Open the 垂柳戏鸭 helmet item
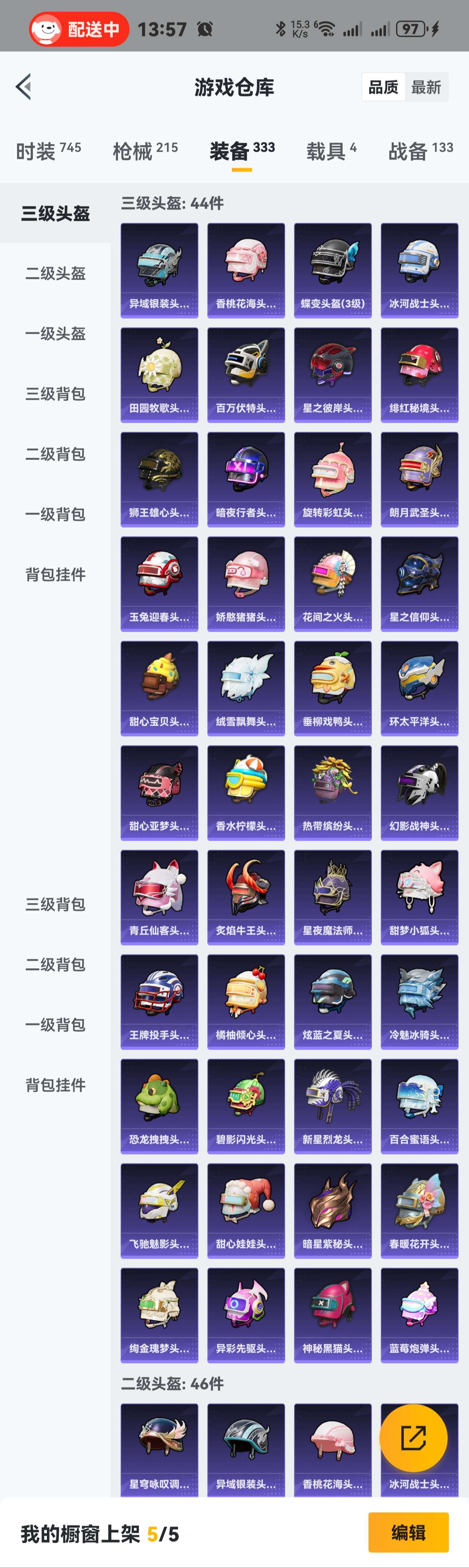 point(332,688)
